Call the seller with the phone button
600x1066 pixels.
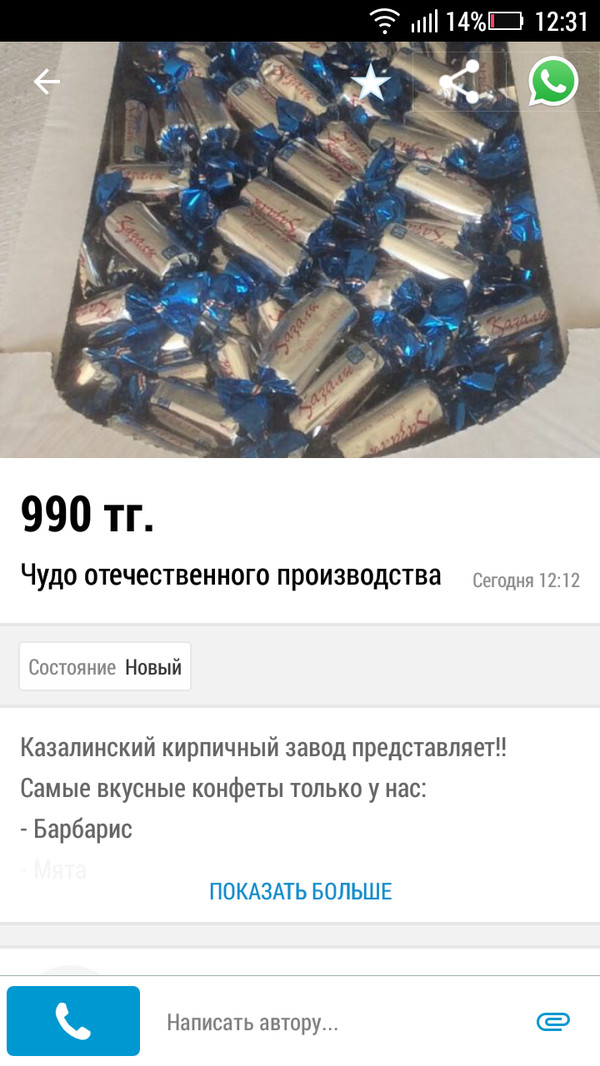[73, 1021]
